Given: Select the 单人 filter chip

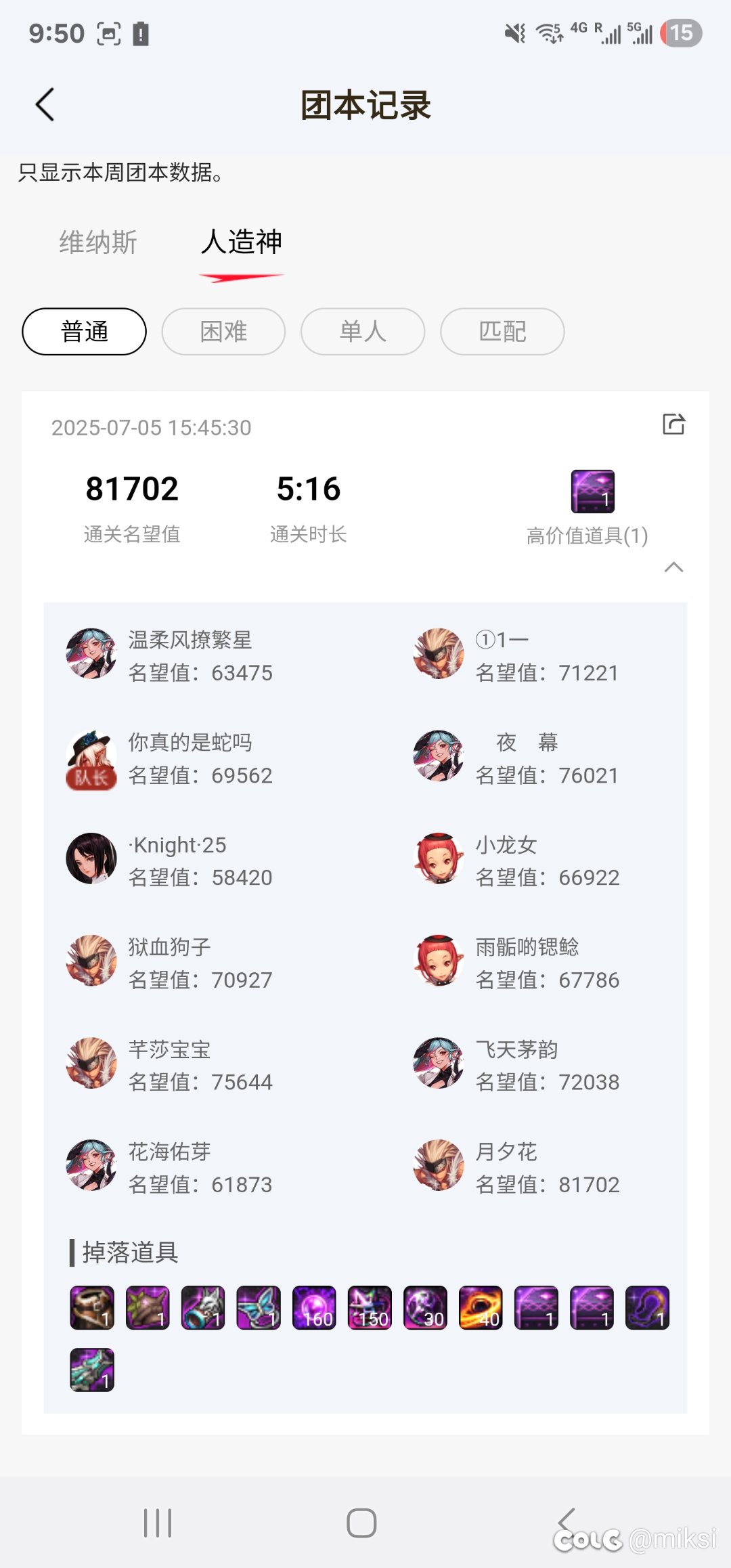Looking at the screenshot, I should coord(363,332).
